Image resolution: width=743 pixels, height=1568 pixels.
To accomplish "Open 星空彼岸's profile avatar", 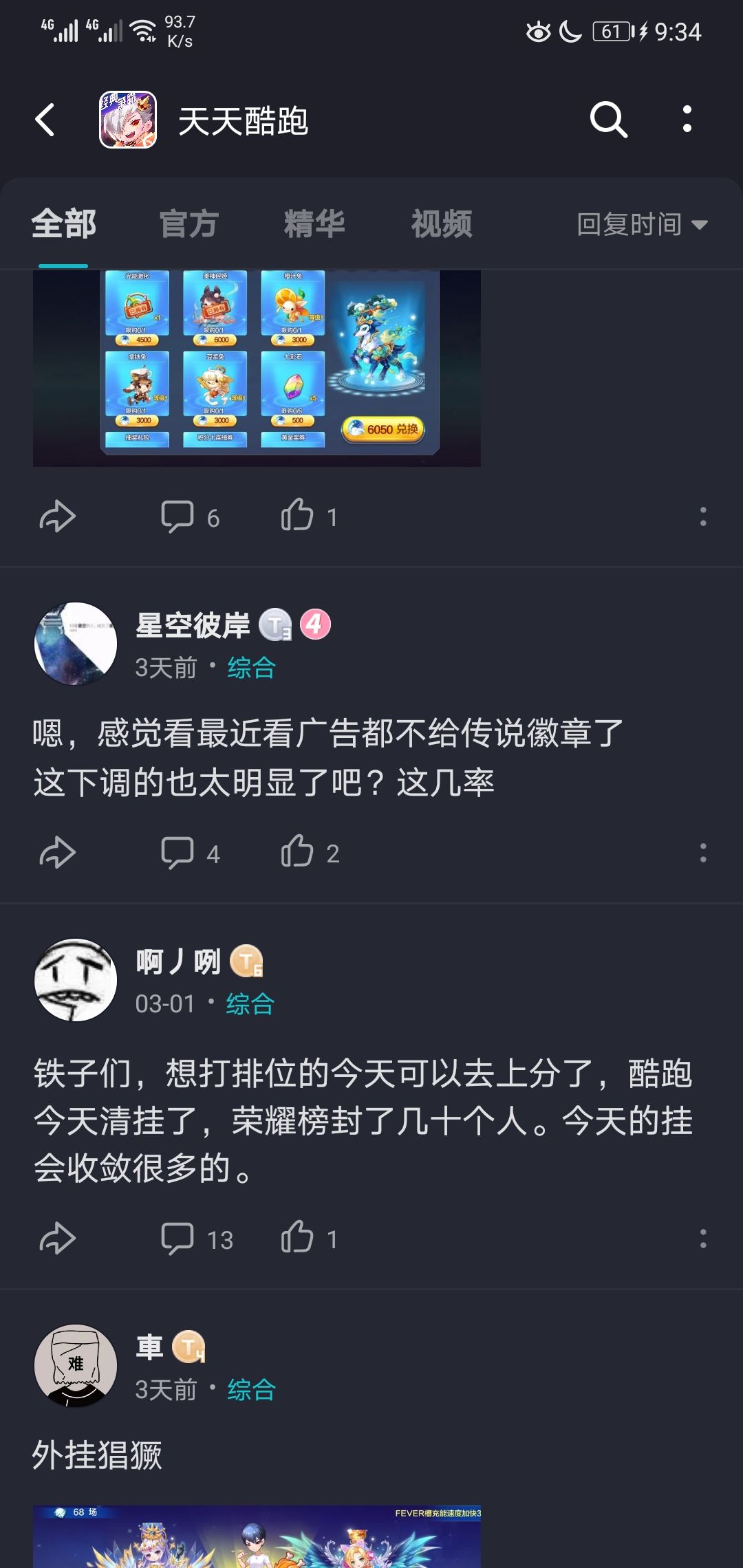I will (x=76, y=644).
